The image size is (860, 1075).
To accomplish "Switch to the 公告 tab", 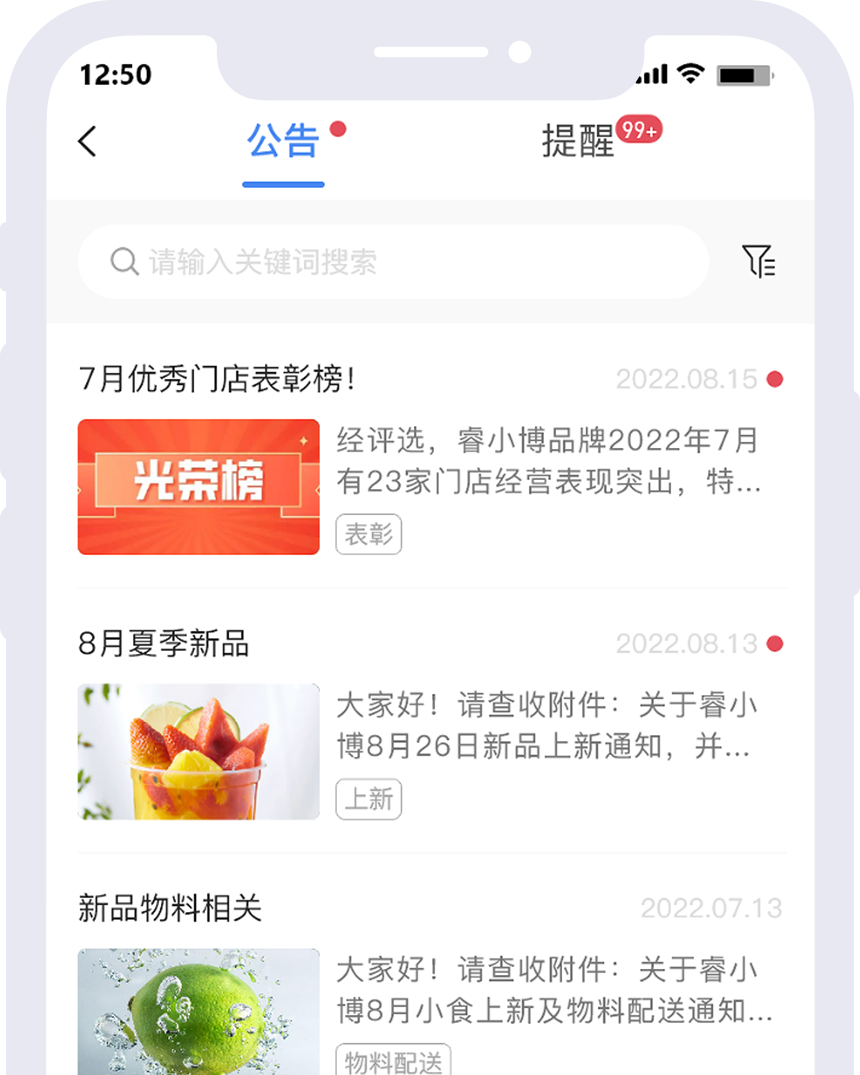I will click(x=283, y=142).
